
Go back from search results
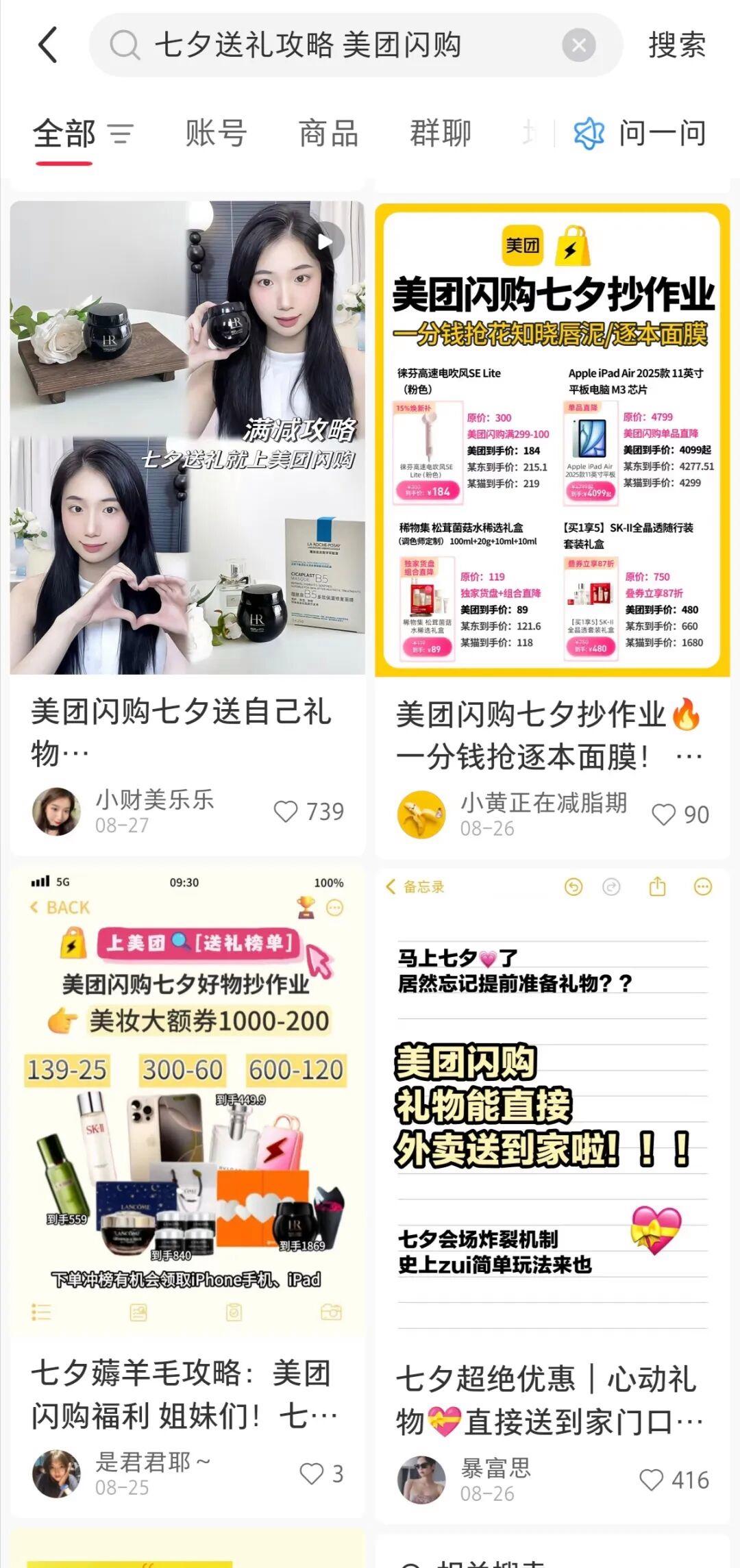(48, 45)
